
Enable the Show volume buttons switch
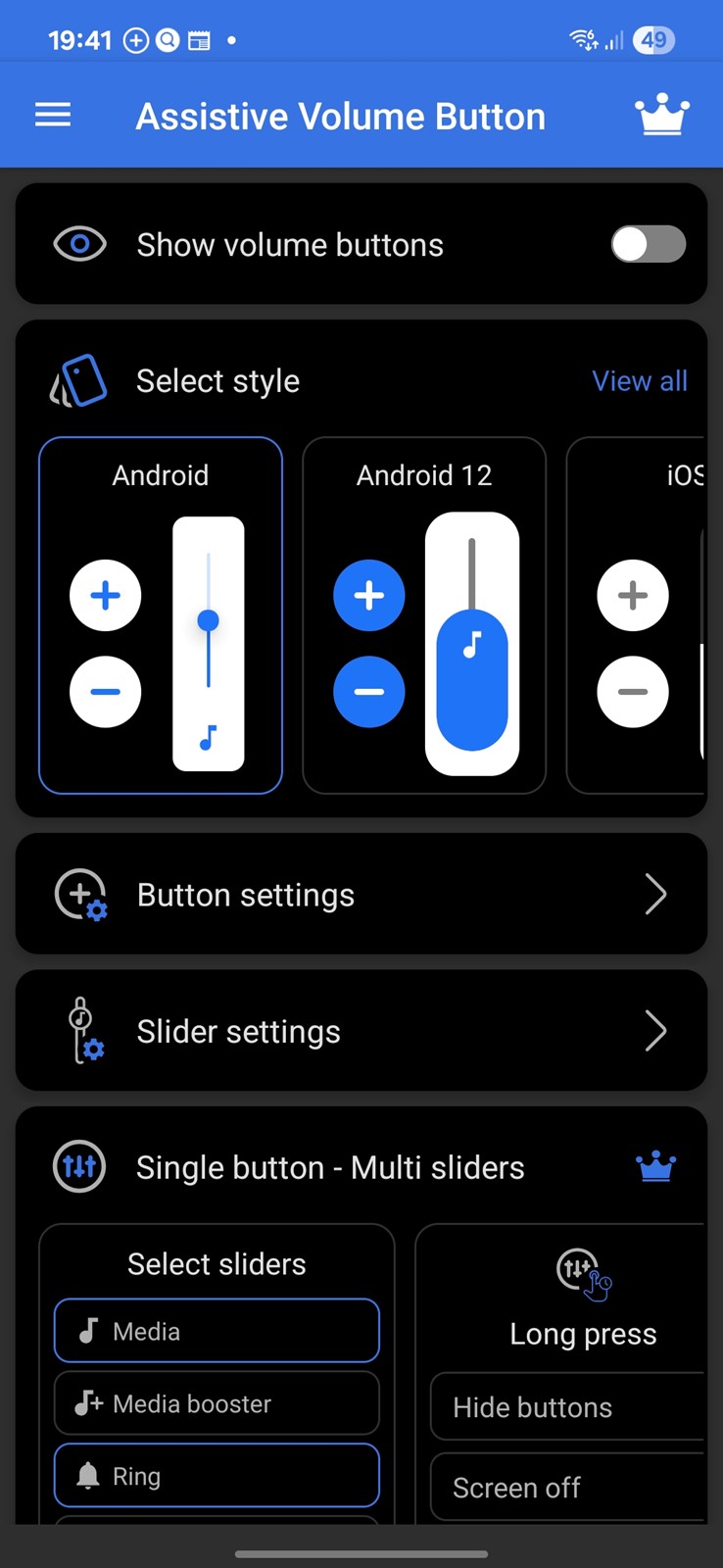[x=648, y=244]
